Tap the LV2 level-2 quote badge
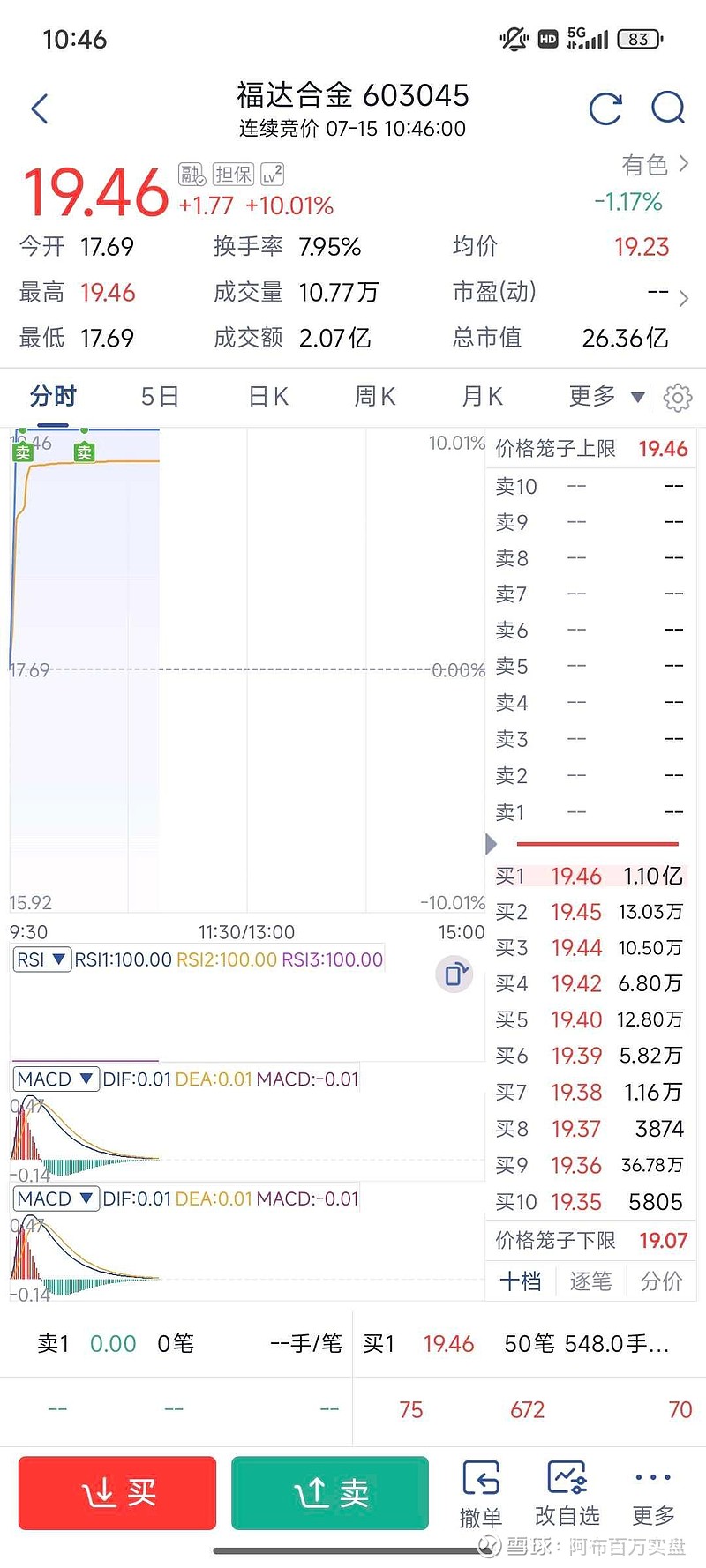This screenshot has height=1568, width=706. pyautogui.click(x=271, y=174)
